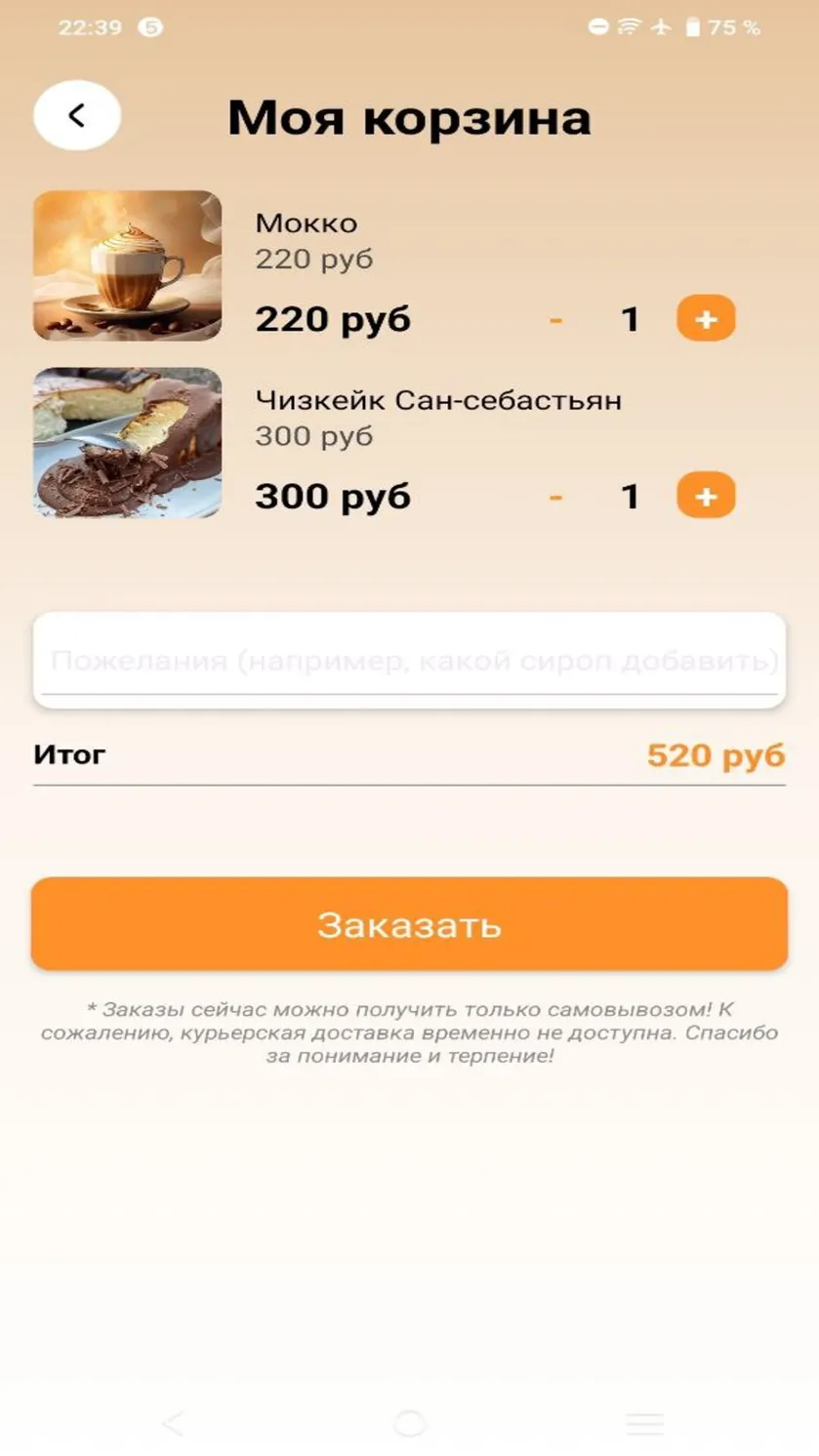This screenshot has height=1456, width=819.
Task: Open the Чизкейк Сан-себастьян item picture
Action: pyautogui.click(x=128, y=442)
